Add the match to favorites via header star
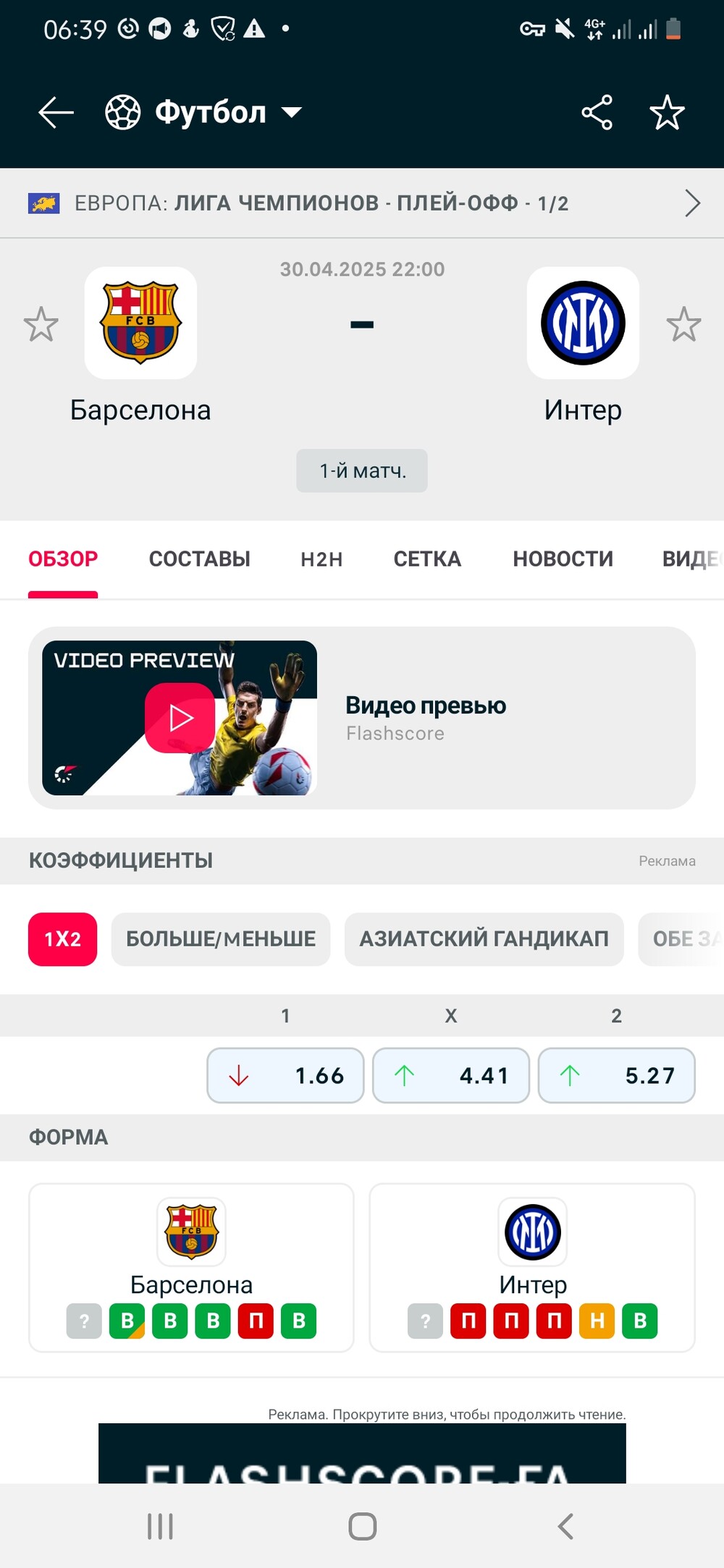Image resolution: width=724 pixels, height=1568 pixels. pyautogui.click(x=667, y=113)
